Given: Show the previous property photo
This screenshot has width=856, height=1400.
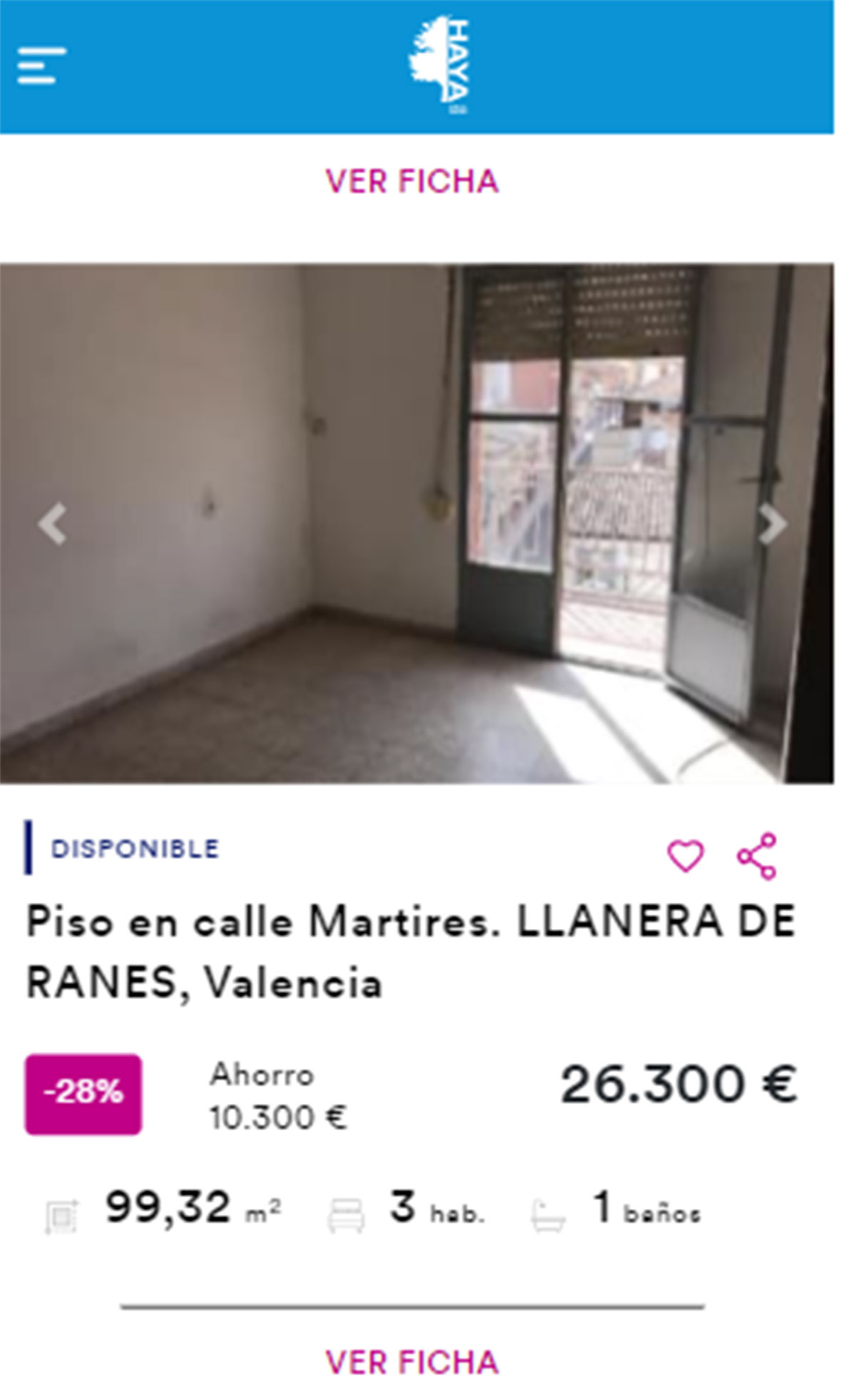Looking at the screenshot, I should [52, 524].
